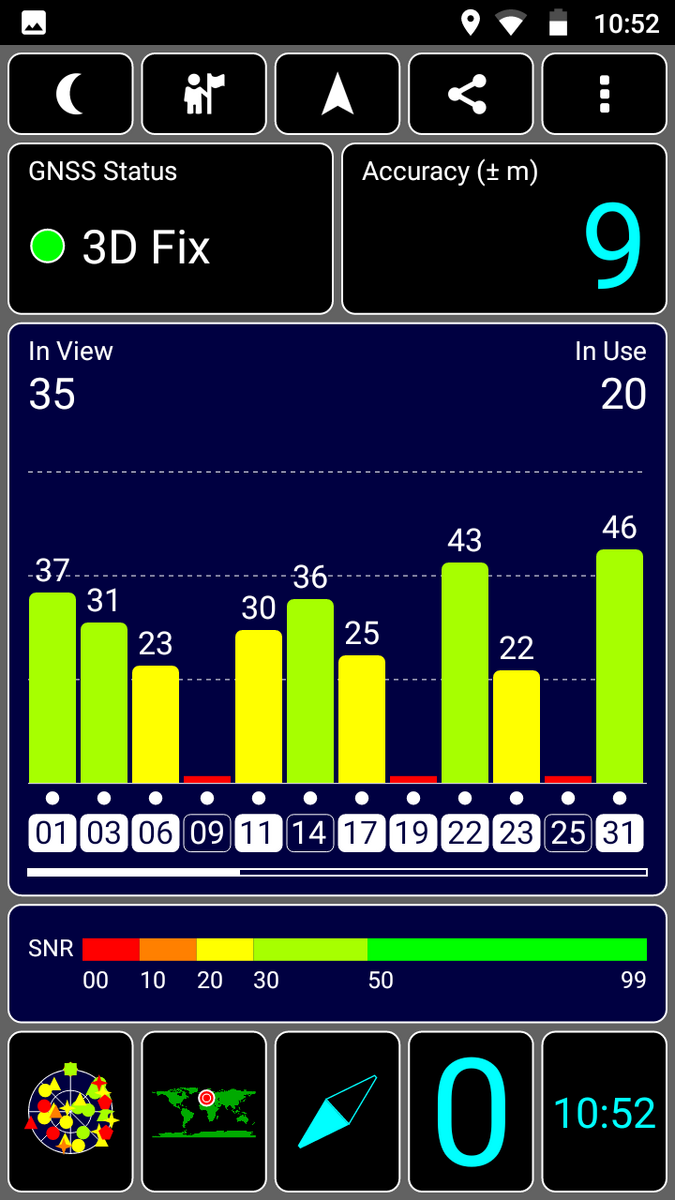
Task: Share the current GPS location
Action: point(470,94)
